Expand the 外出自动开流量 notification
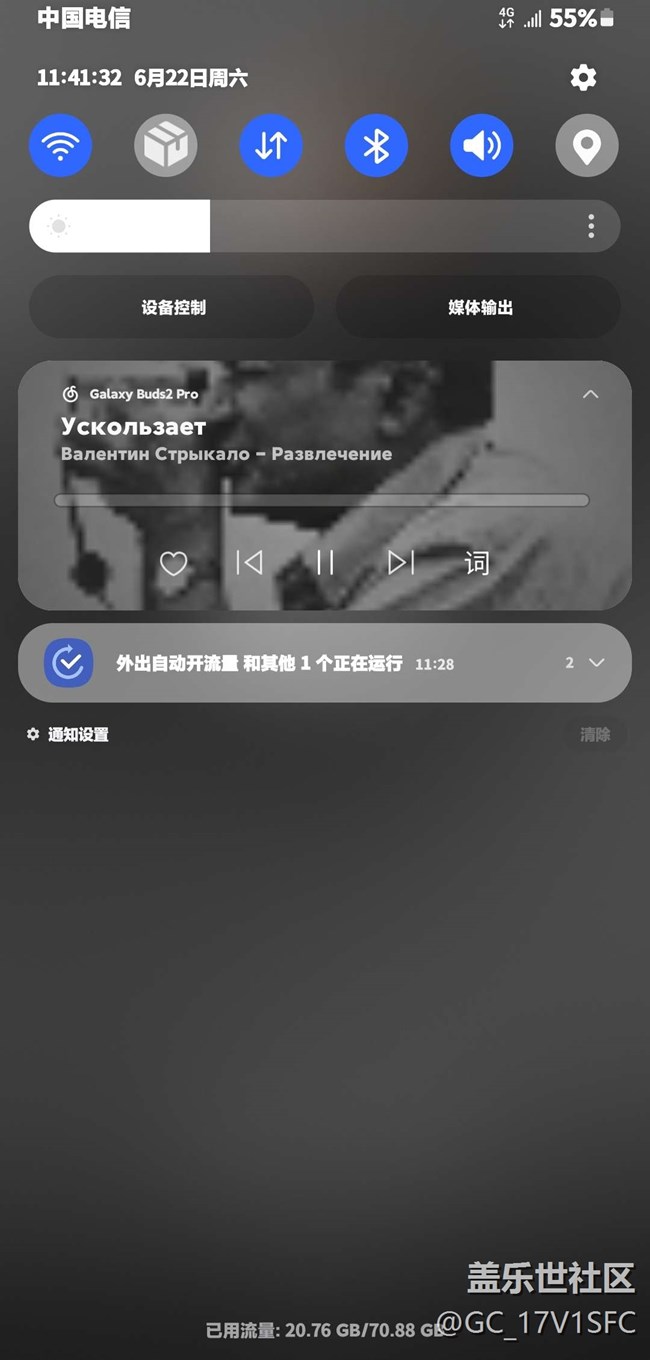Screen dimensions: 650x1360 pyautogui.click(x=596, y=663)
